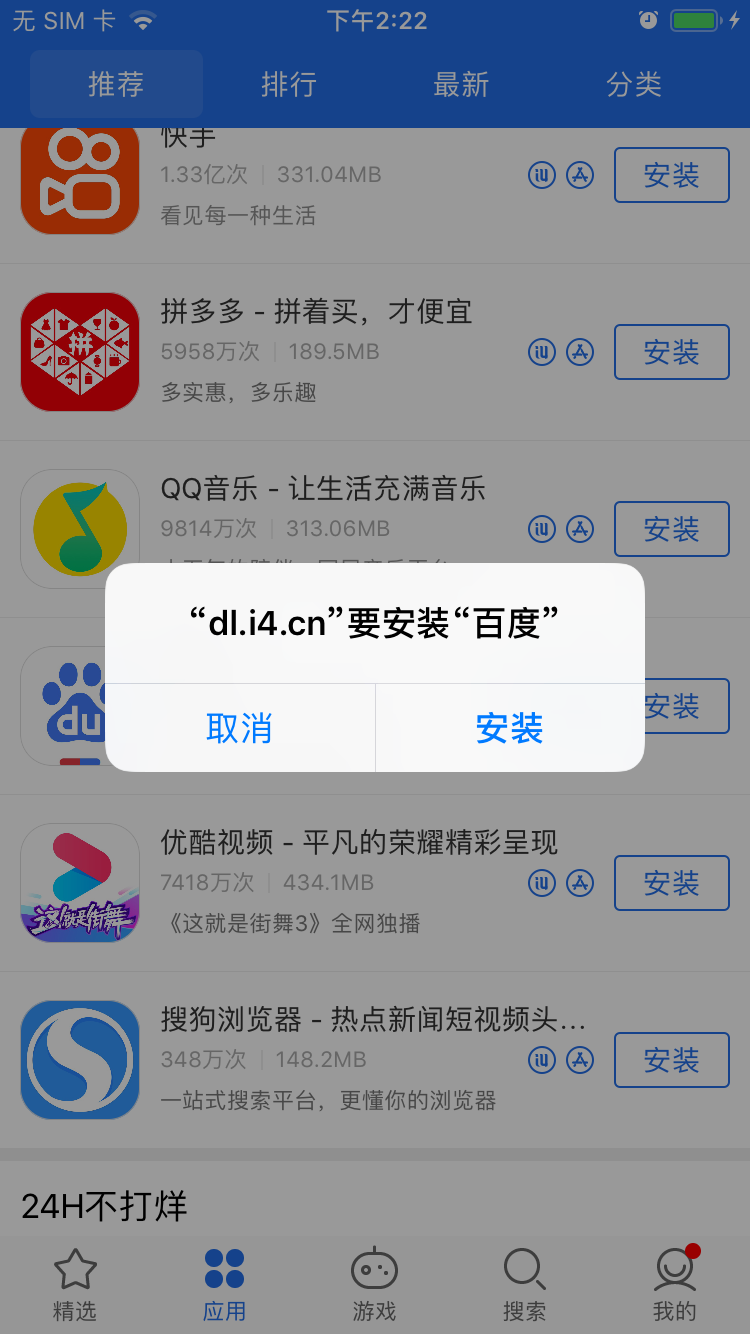The width and height of the screenshot is (750, 1334).
Task: Cancel the 百度 install dialog
Action: (240, 729)
